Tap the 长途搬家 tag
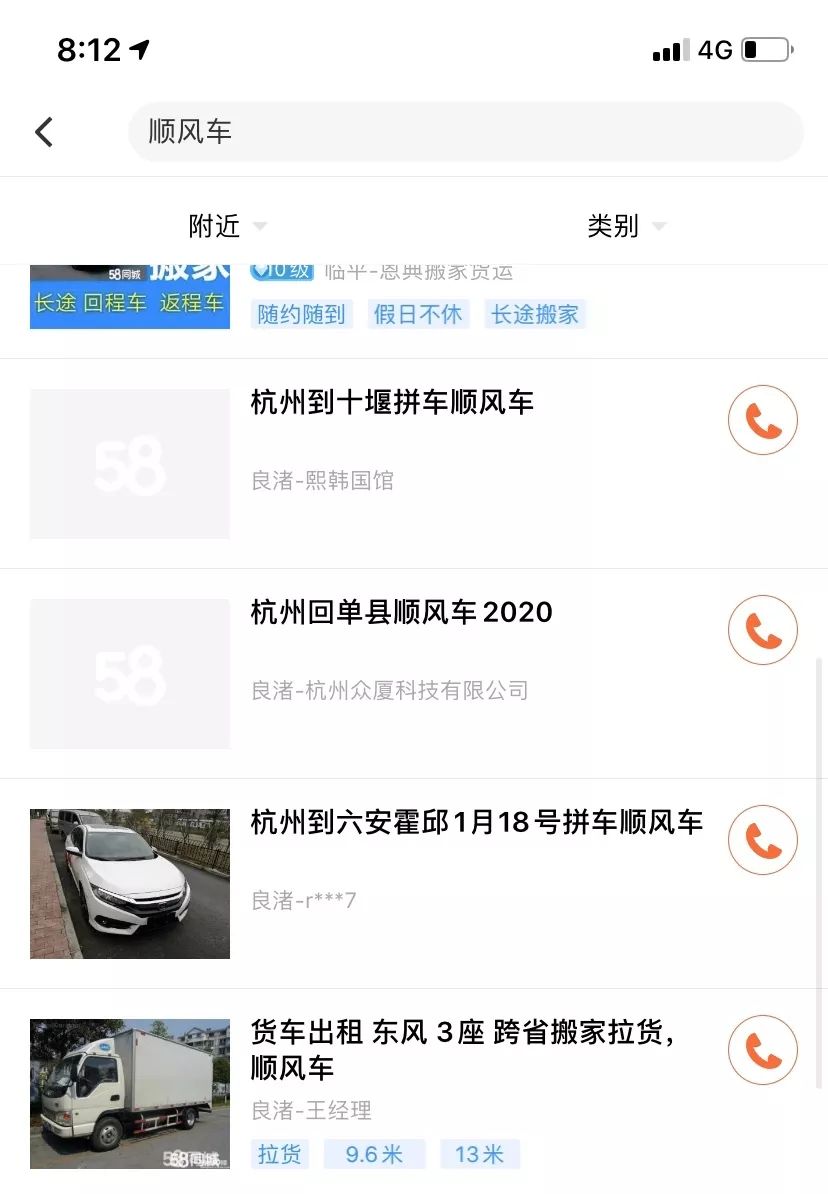The image size is (828, 1194). 535,314
